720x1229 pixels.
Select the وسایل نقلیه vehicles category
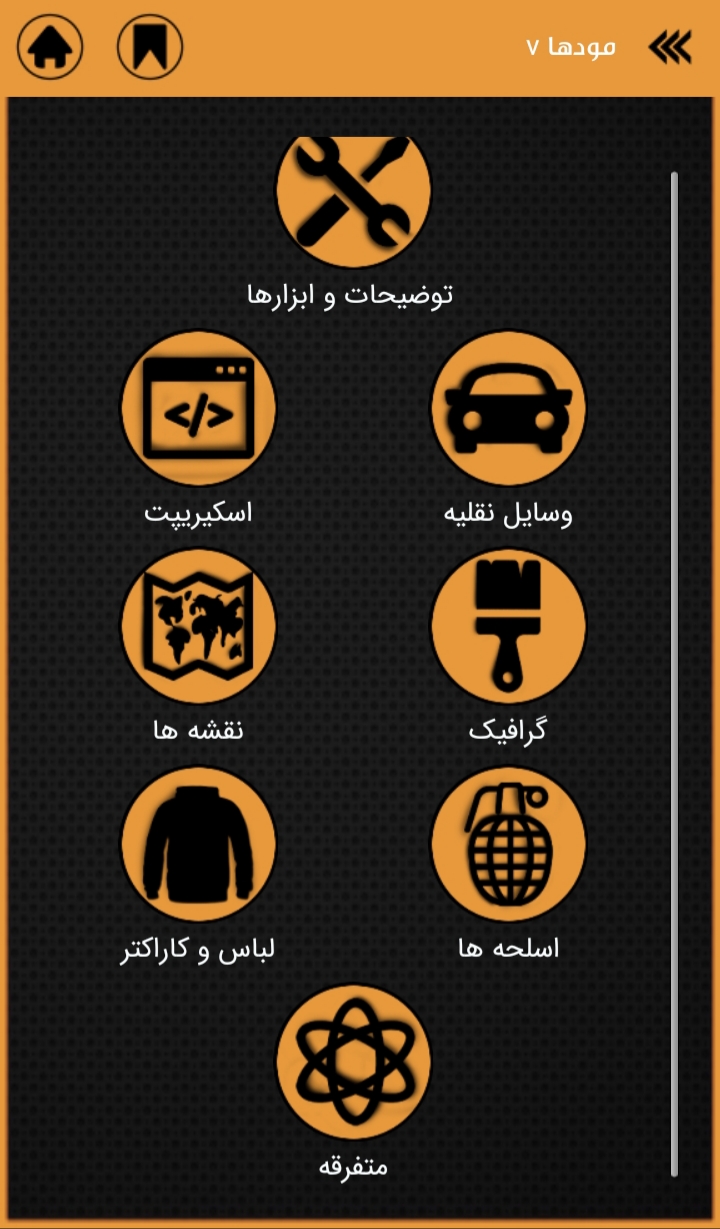pos(508,408)
